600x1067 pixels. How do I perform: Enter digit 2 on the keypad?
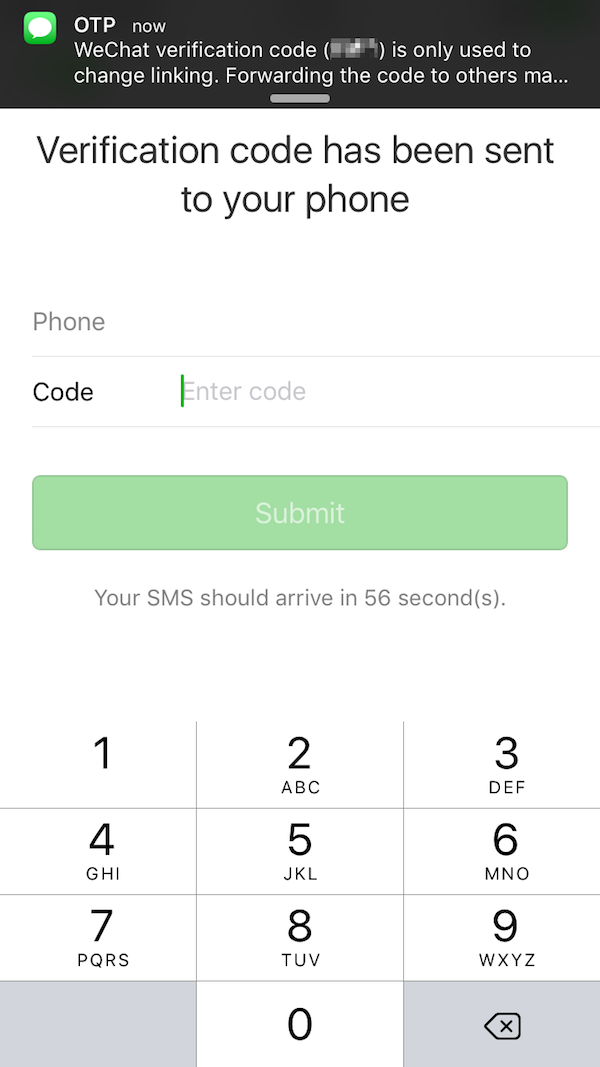point(300,765)
